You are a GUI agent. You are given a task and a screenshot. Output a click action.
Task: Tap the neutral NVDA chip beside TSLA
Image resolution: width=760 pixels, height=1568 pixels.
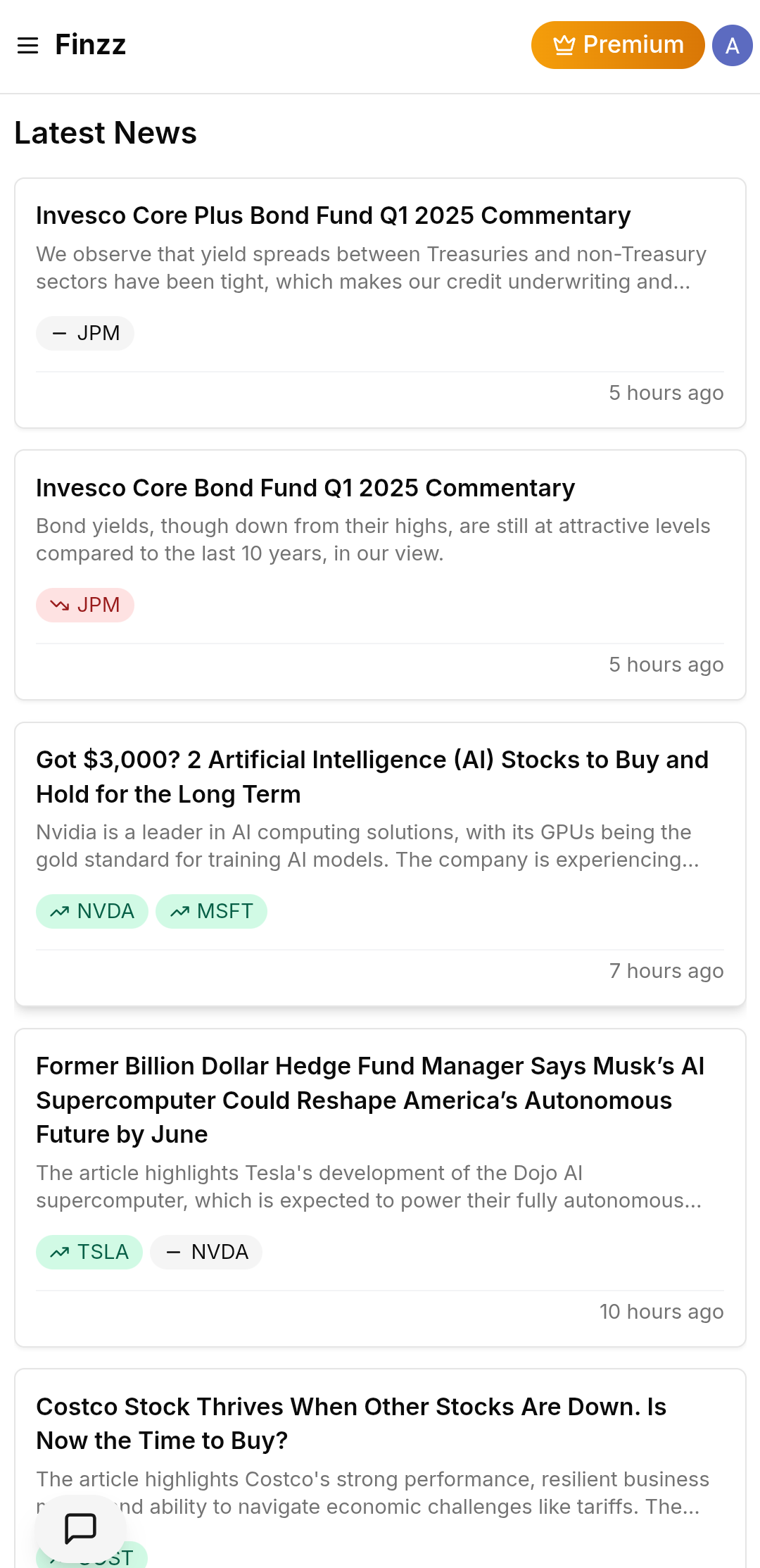pos(206,1252)
